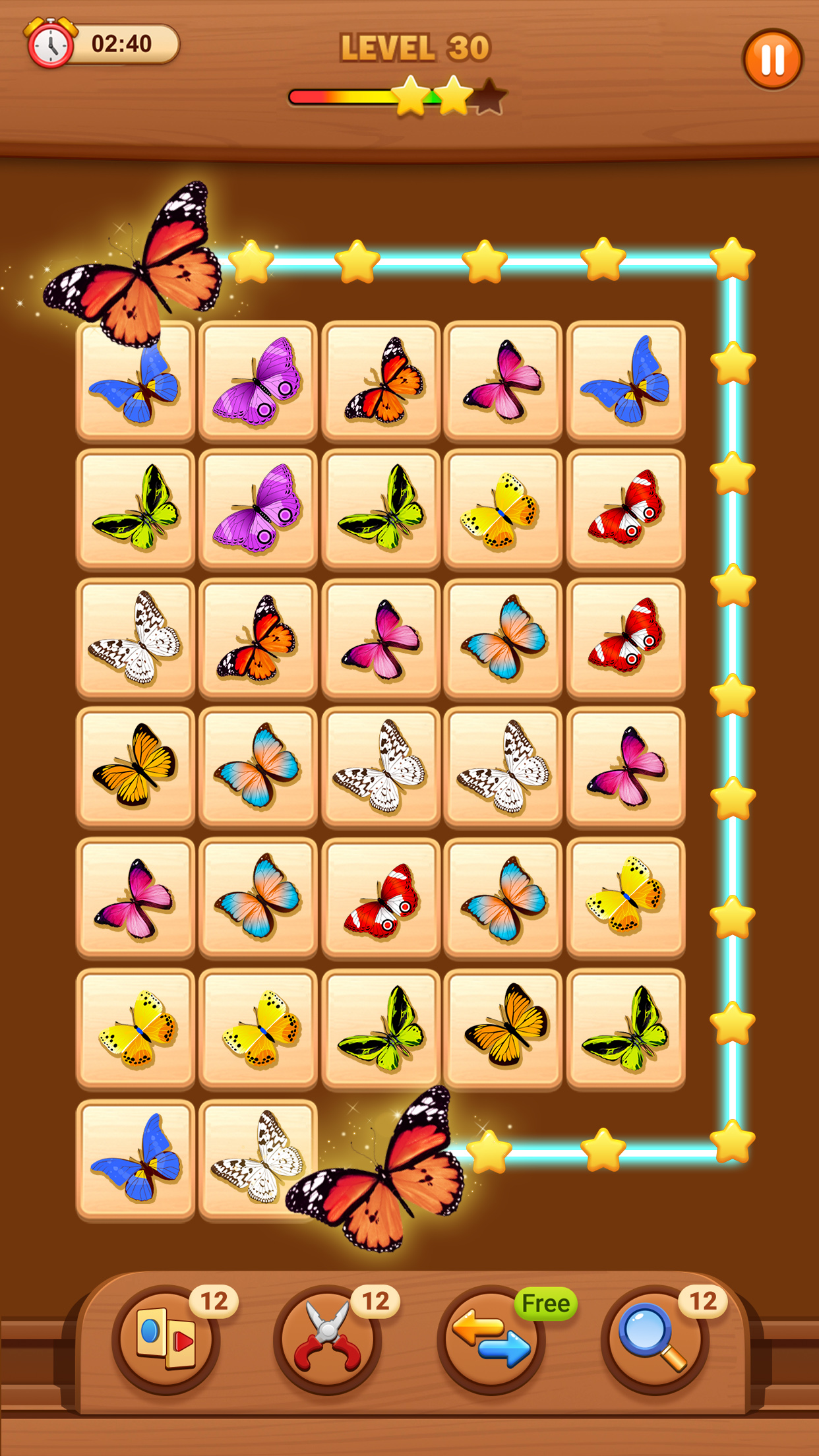Tap the Free label on the swap booster
The image size is (819, 1456).
[x=545, y=1304]
